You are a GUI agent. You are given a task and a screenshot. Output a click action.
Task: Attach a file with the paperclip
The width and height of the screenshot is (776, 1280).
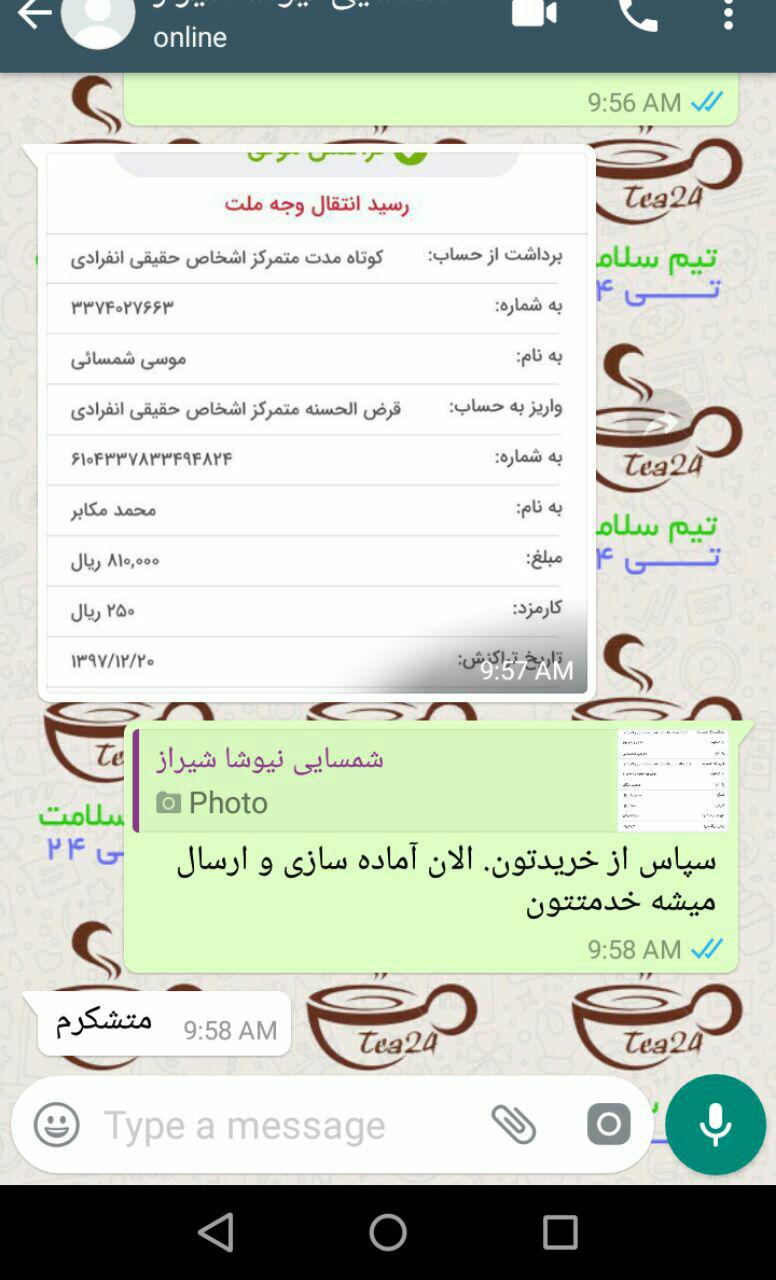(x=514, y=1125)
